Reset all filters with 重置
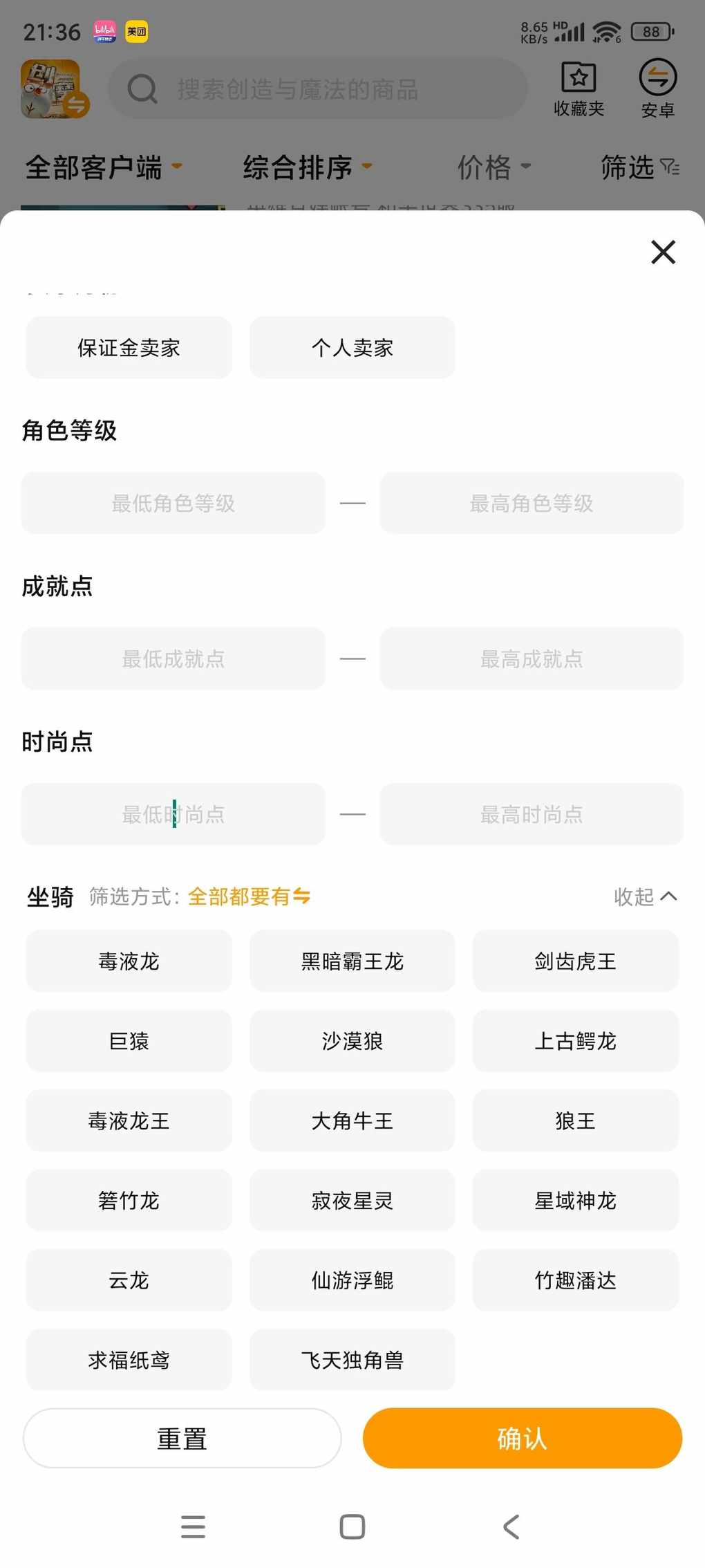The width and height of the screenshot is (705, 1568). tap(182, 1439)
